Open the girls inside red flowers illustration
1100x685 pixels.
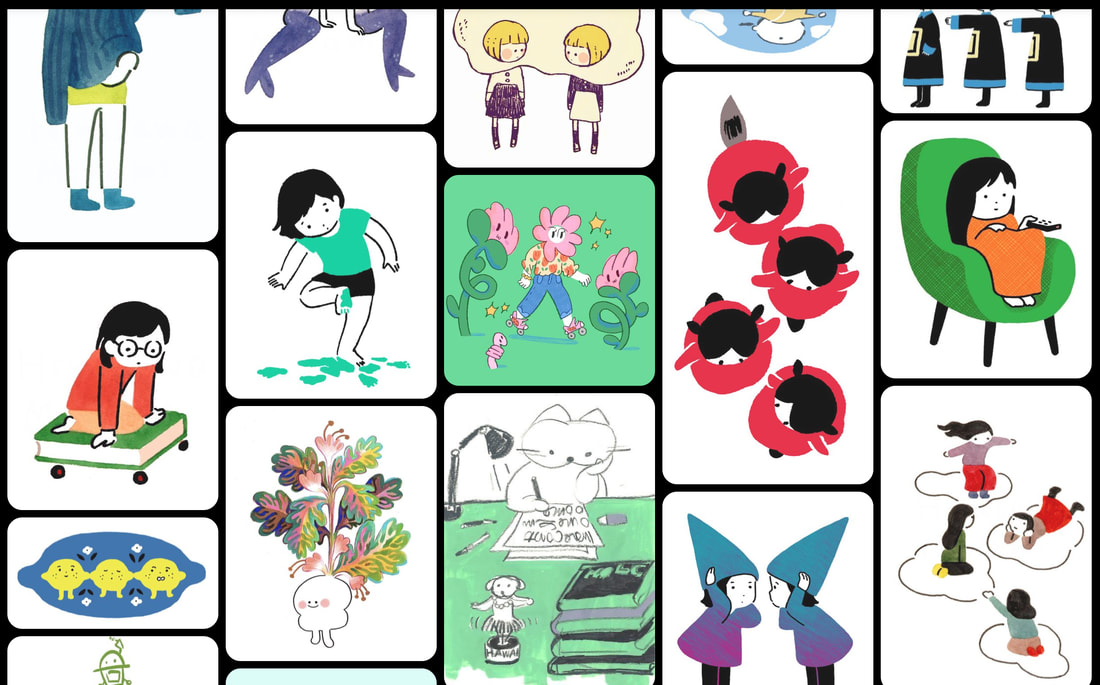(x=767, y=278)
